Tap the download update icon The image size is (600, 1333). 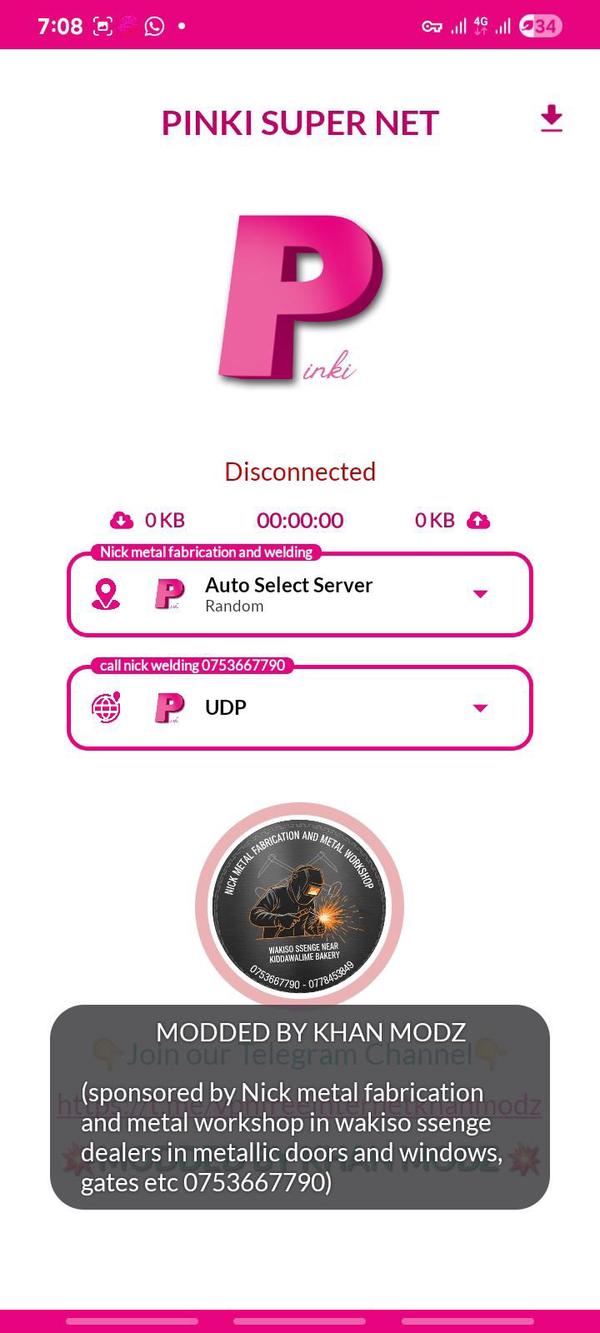tap(551, 120)
